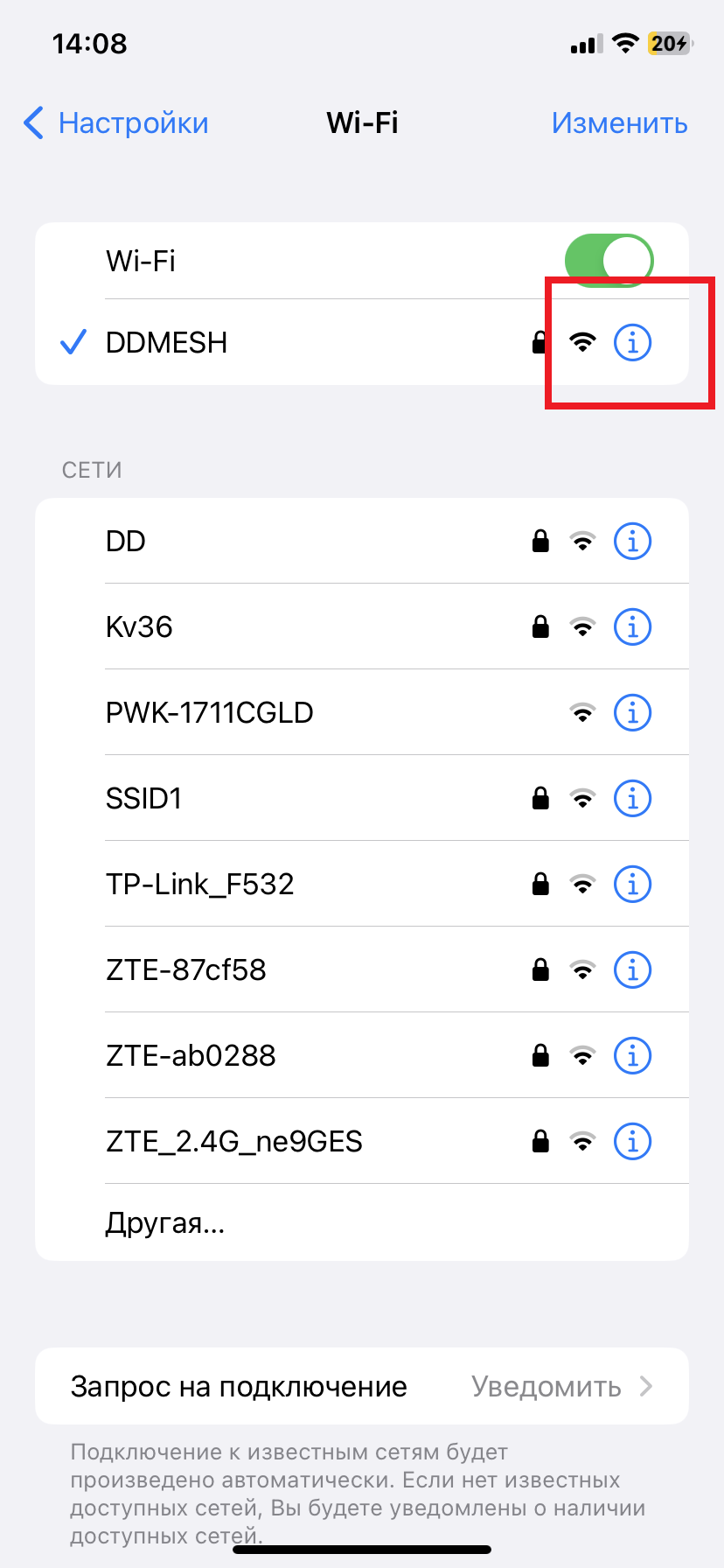The height and width of the screenshot is (1568, 724).
Task: Open info icon for Kv36
Action: tap(632, 626)
